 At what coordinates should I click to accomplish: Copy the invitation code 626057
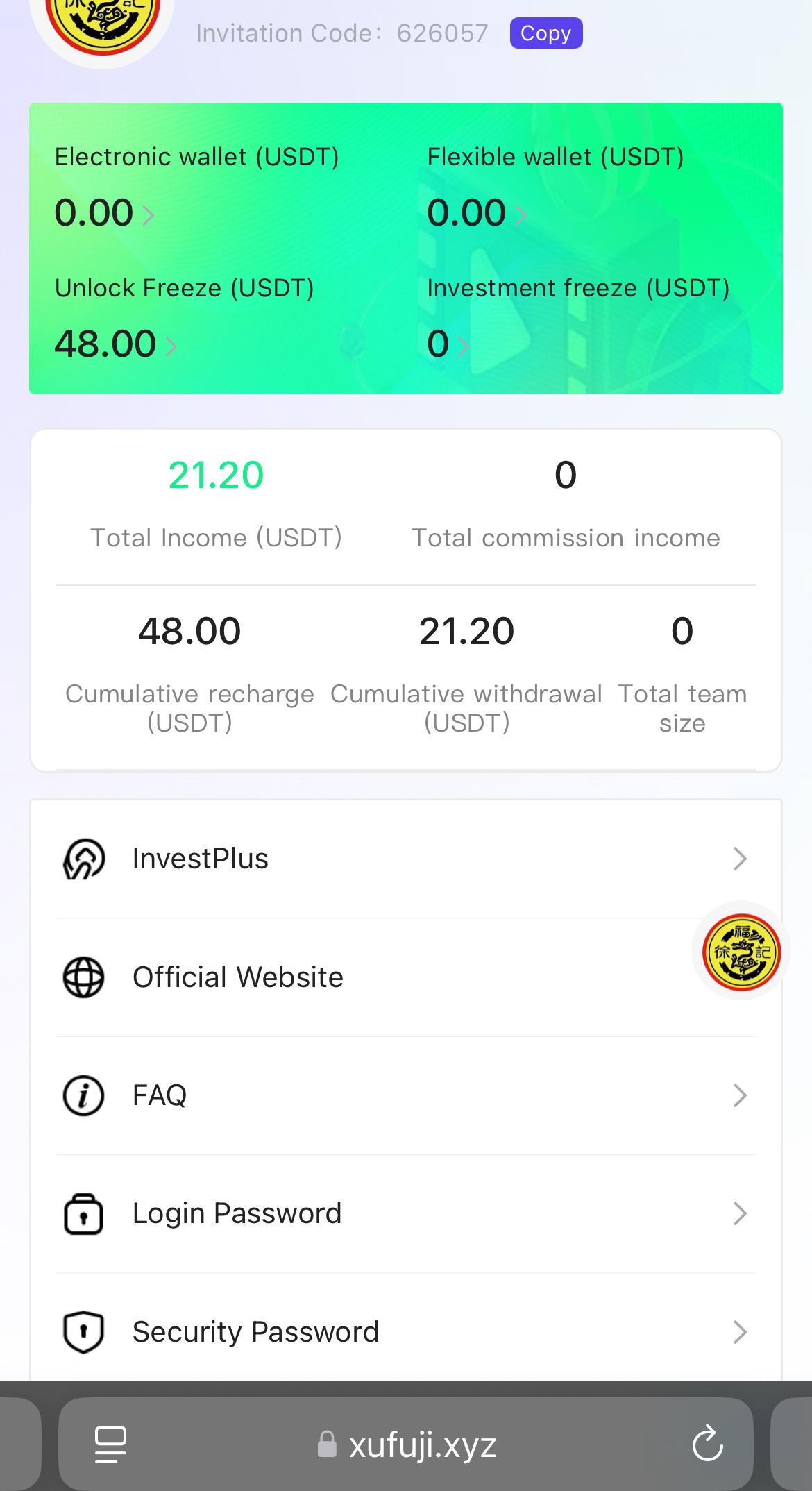pos(545,33)
